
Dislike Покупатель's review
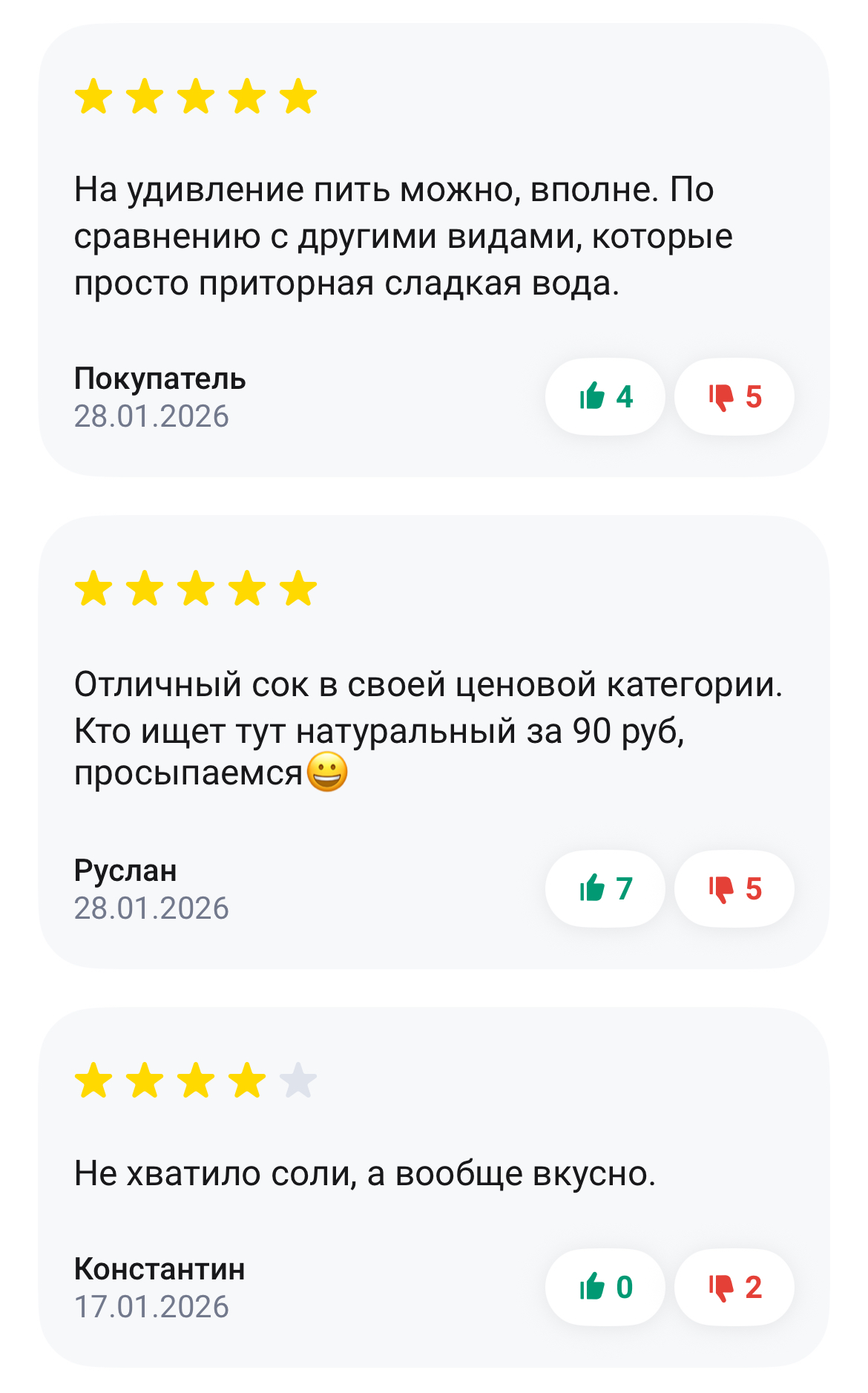(x=734, y=397)
